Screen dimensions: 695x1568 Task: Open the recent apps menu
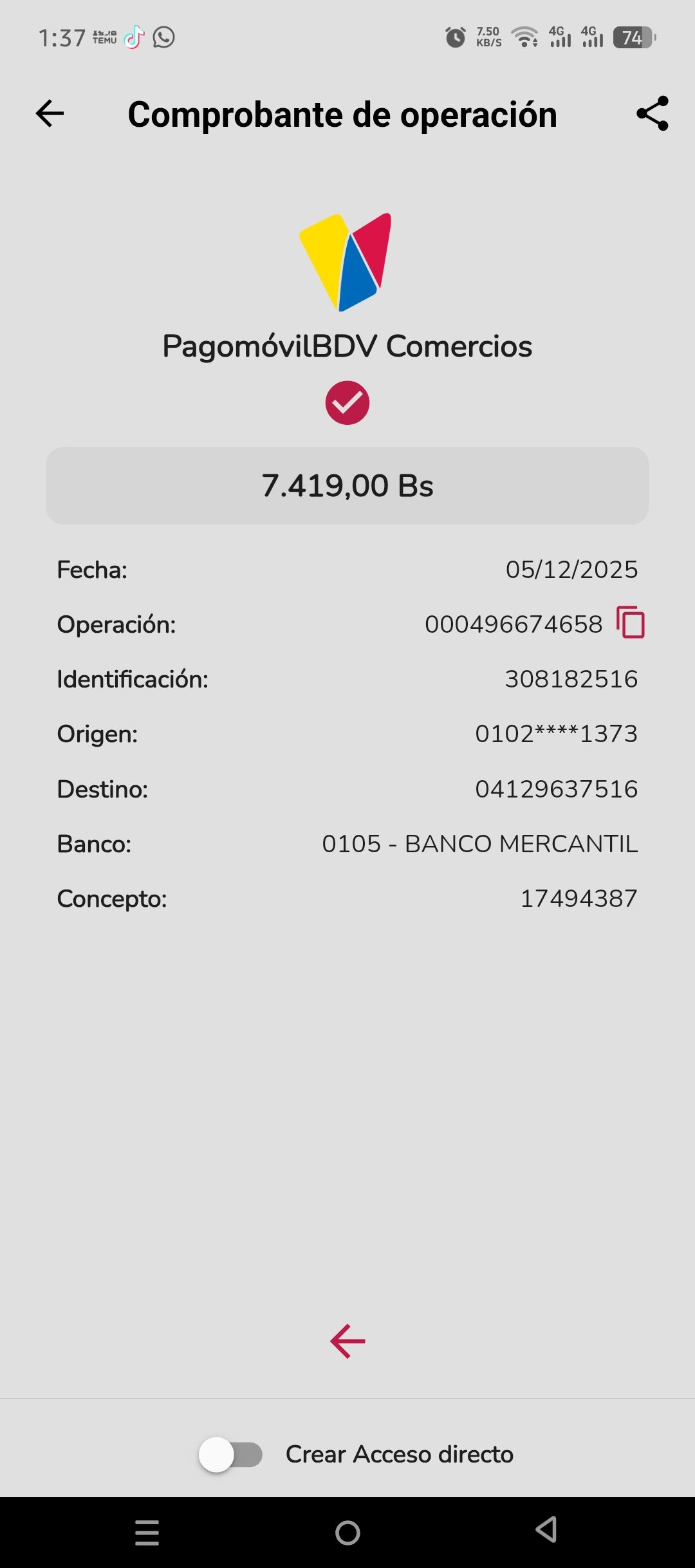click(147, 1533)
